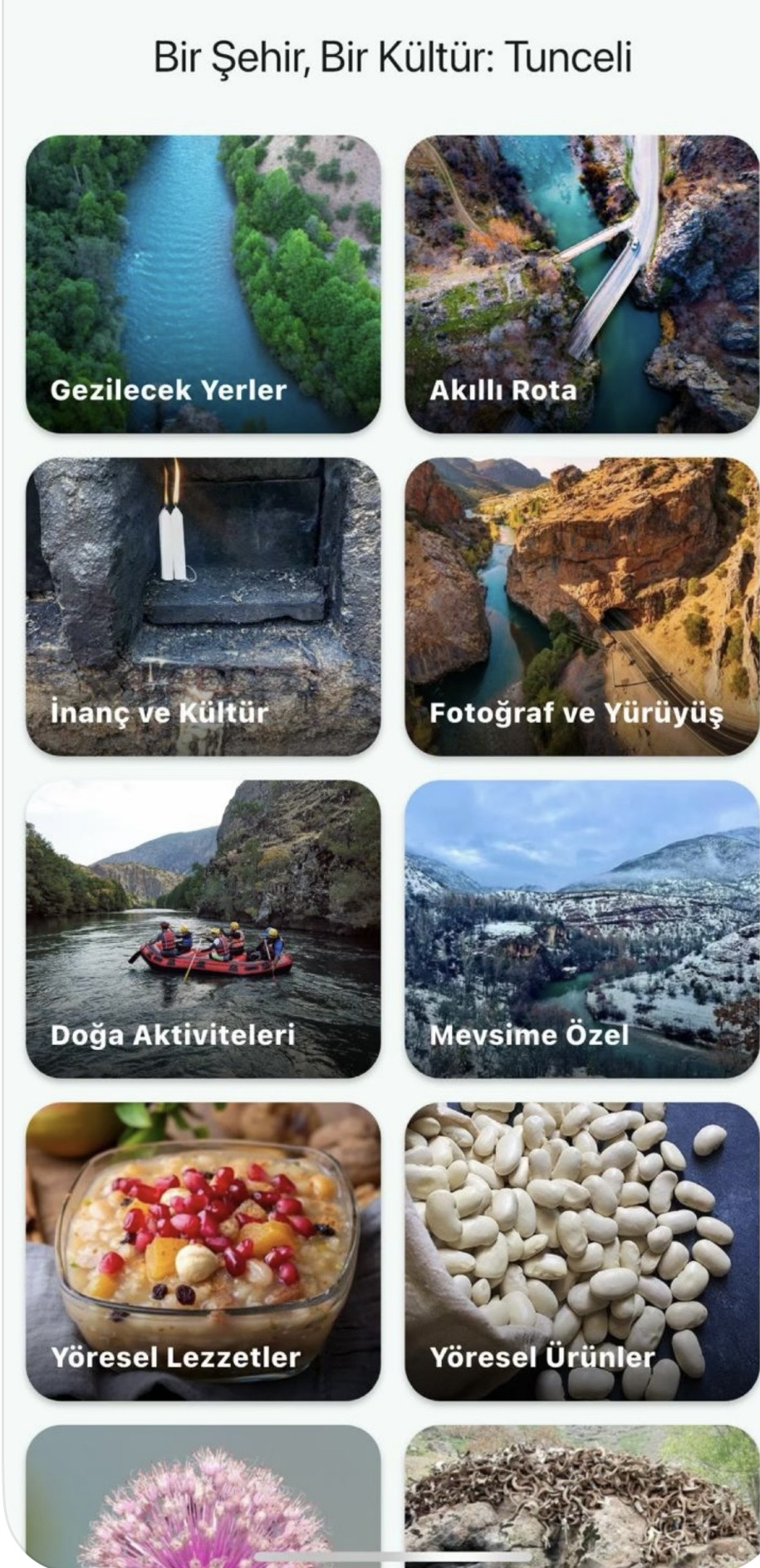This screenshot has height=1568, width=760.
Task: Select the Yöresel Ürünler card
Action: pyautogui.click(x=581, y=1250)
